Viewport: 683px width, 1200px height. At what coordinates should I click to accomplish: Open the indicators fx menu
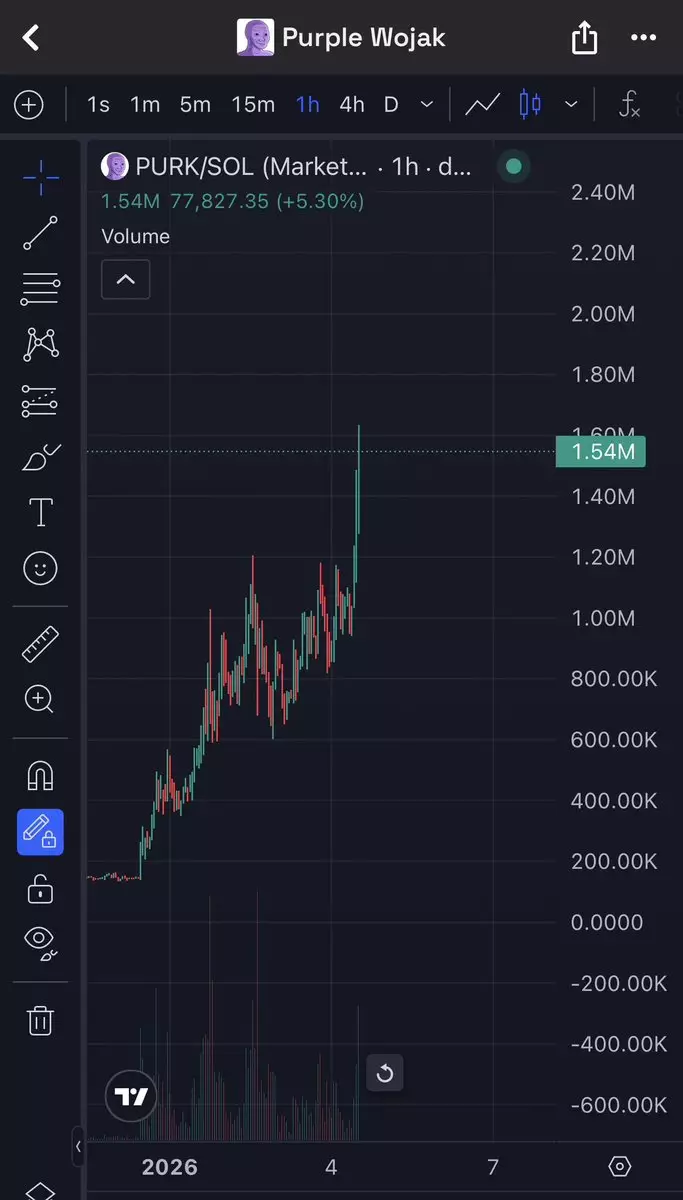629,104
